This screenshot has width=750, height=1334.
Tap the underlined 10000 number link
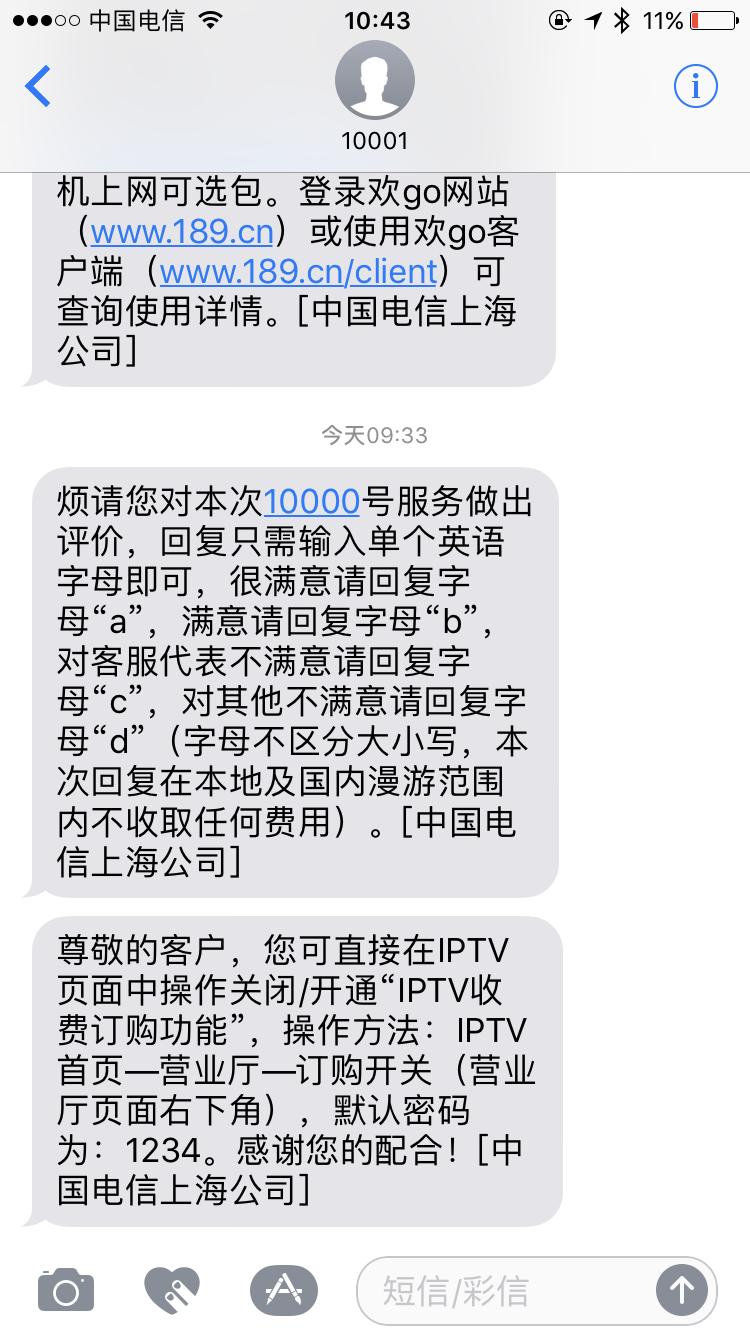(311, 501)
